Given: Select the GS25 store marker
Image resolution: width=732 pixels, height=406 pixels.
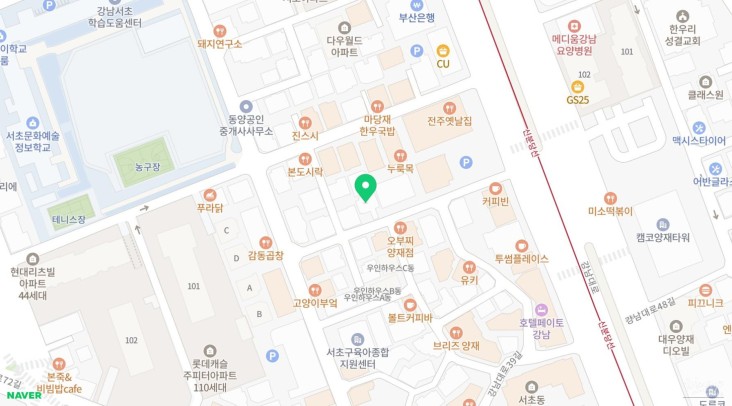Looking at the screenshot, I should pos(578,86).
